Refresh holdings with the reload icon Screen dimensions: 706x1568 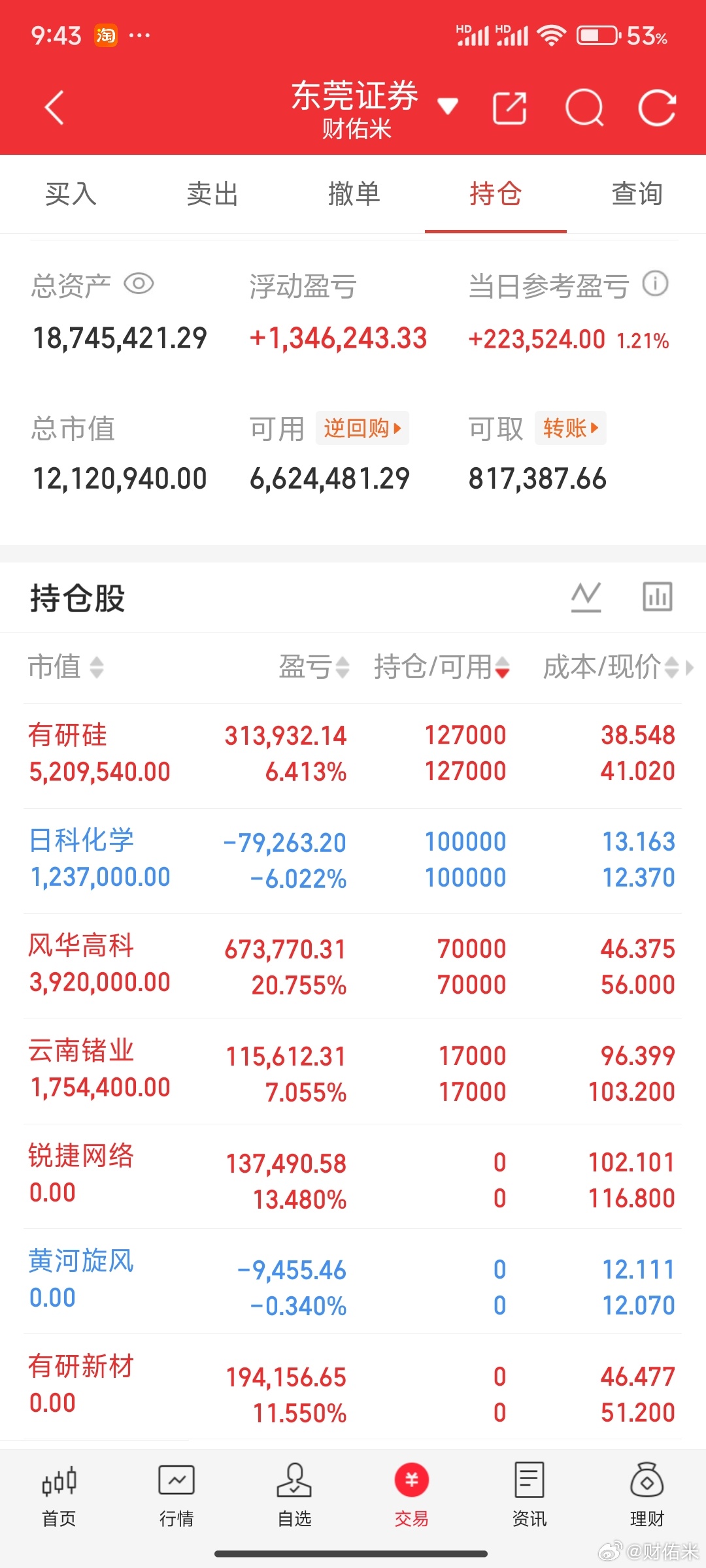pos(657,108)
